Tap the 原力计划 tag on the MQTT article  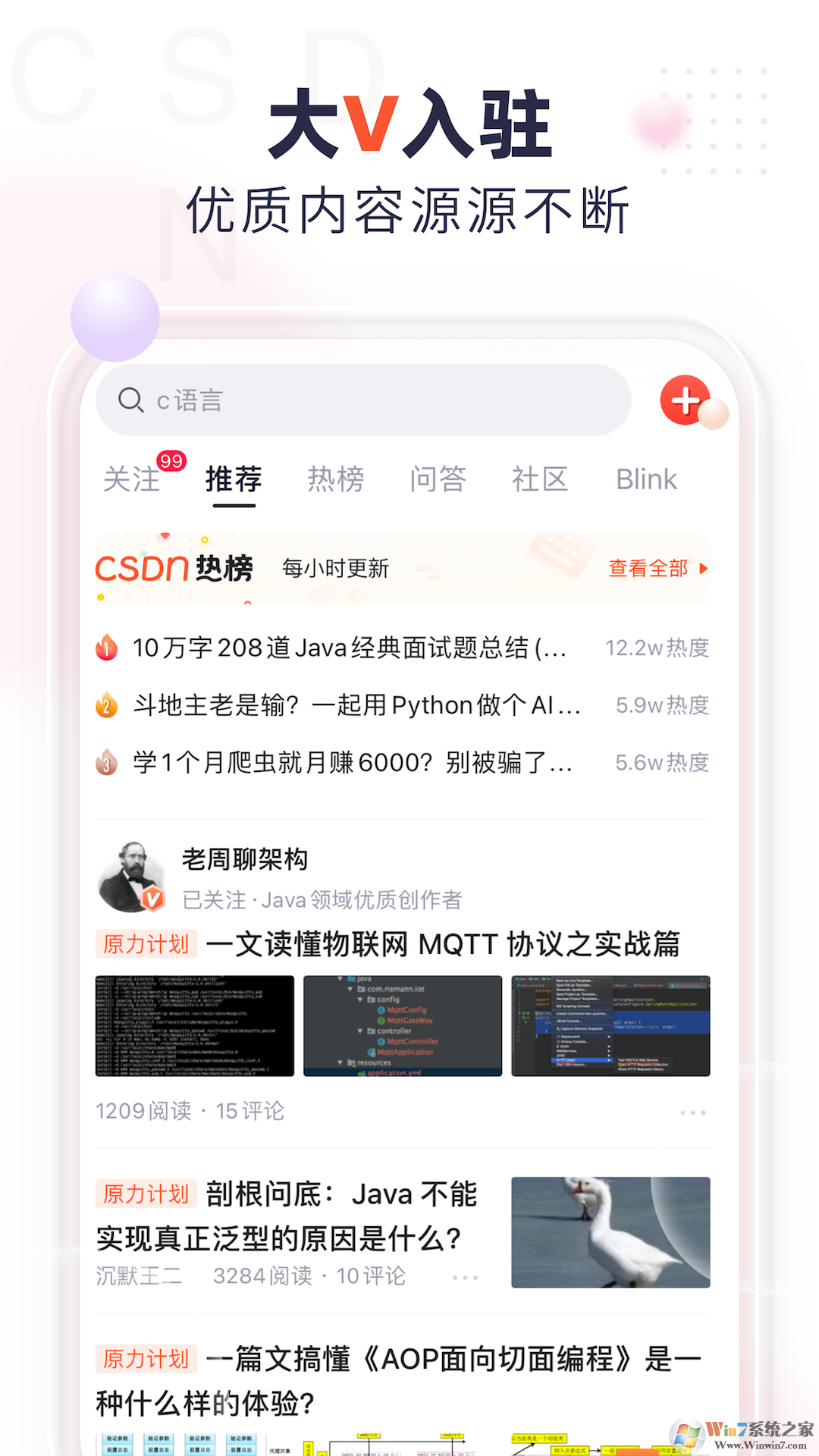[x=146, y=943]
